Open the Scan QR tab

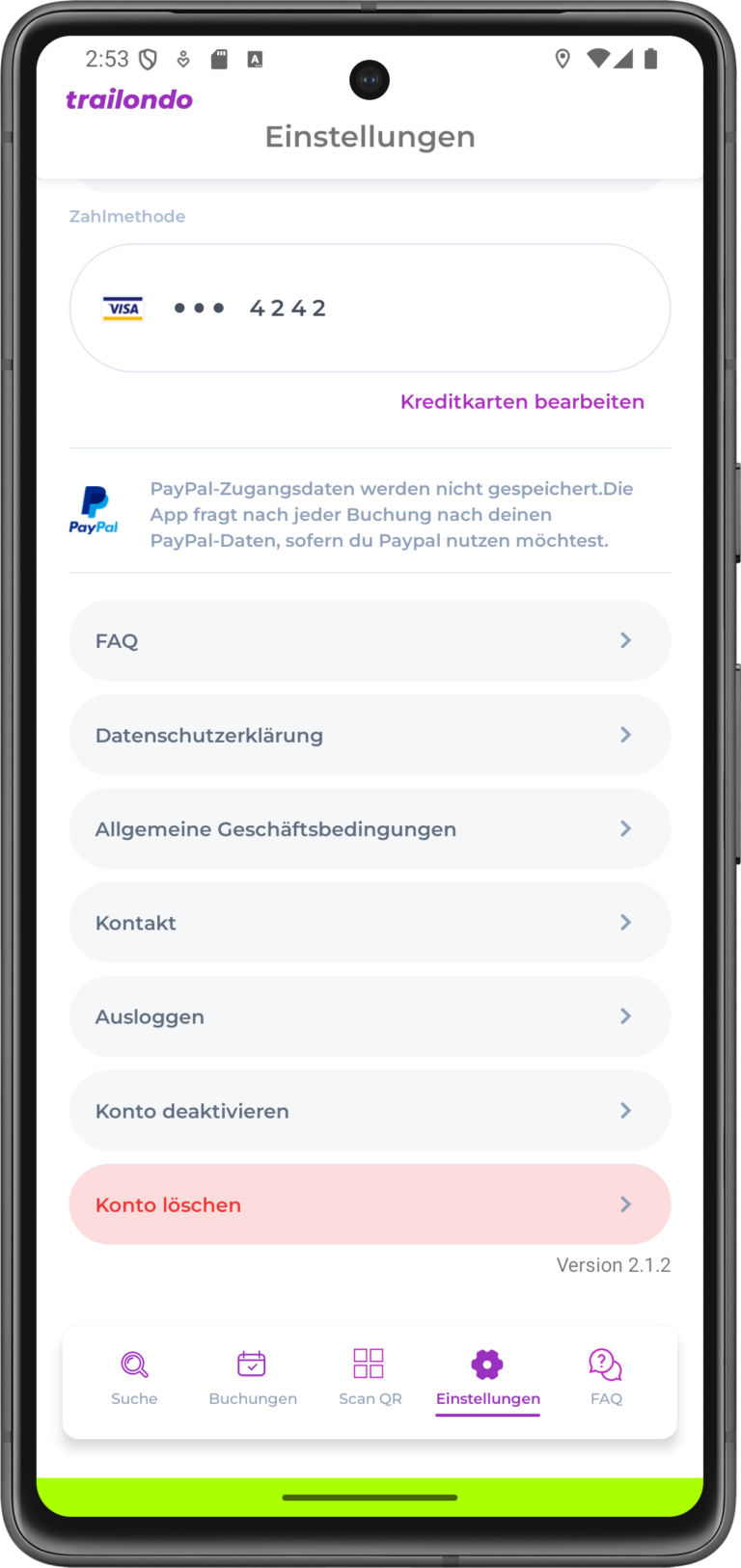(370, 1378)
